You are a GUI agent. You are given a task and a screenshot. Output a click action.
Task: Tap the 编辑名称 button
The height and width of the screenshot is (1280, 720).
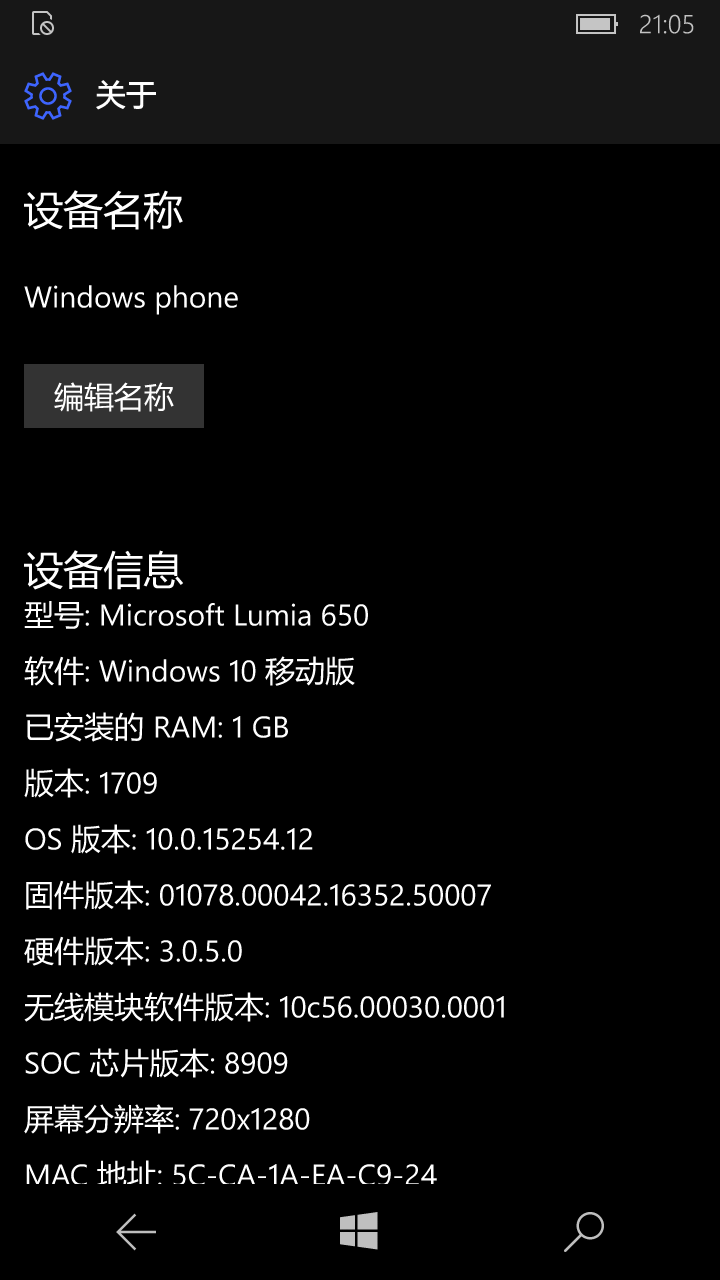(x=114, y=396)
